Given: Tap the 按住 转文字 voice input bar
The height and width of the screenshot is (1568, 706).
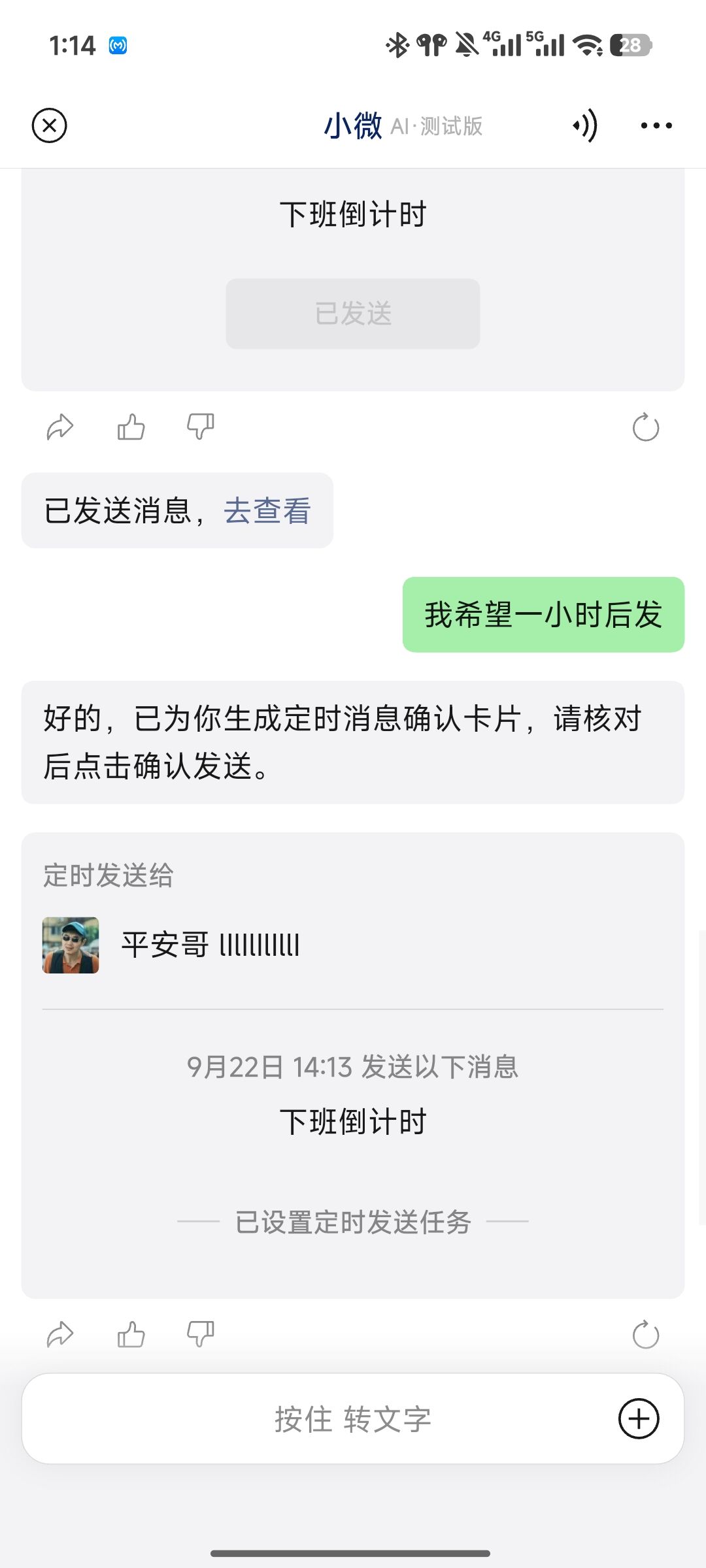Looking at the screenshot, I should (353, 1419).
